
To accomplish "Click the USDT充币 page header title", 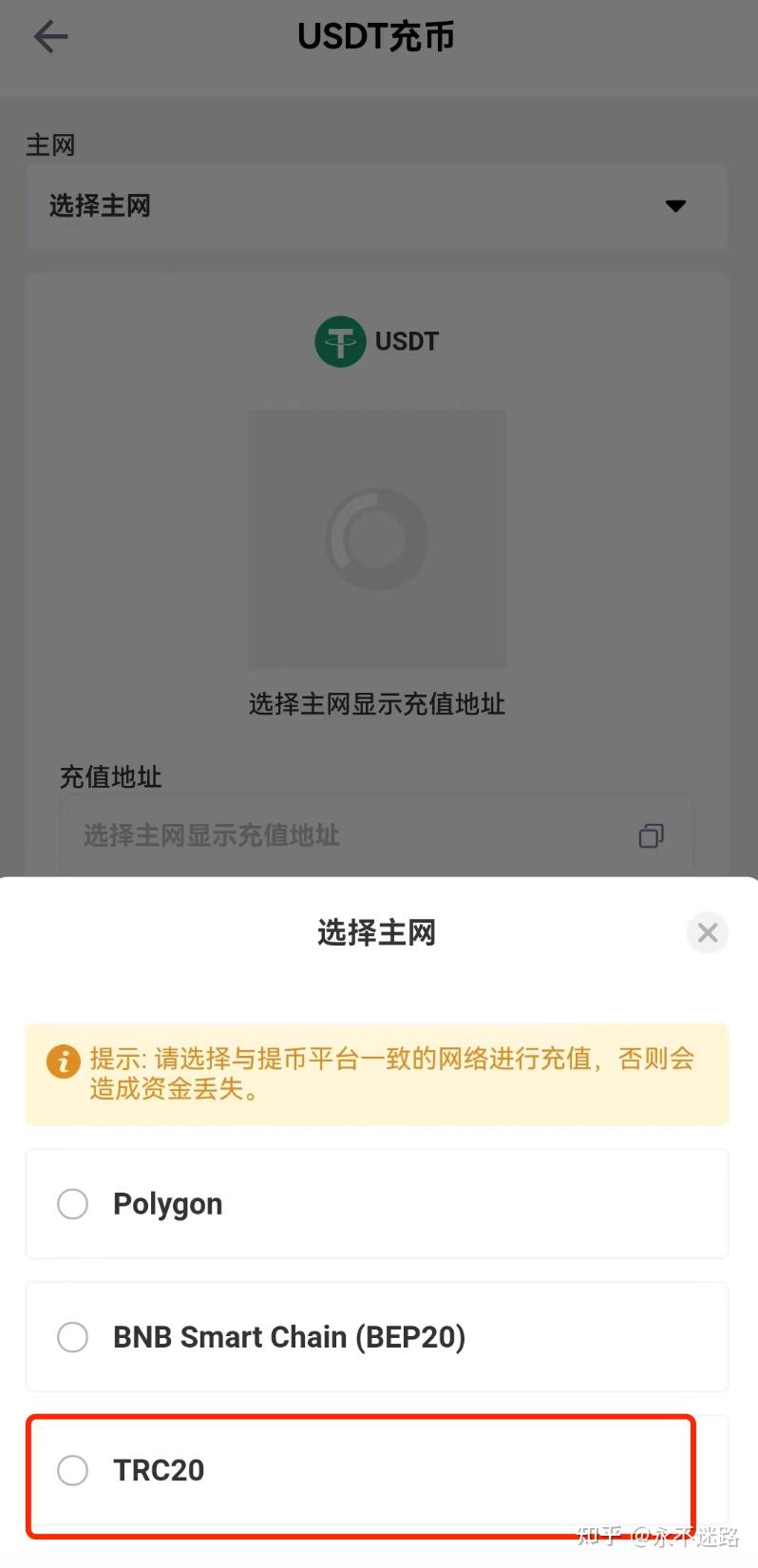I will 376,36.
